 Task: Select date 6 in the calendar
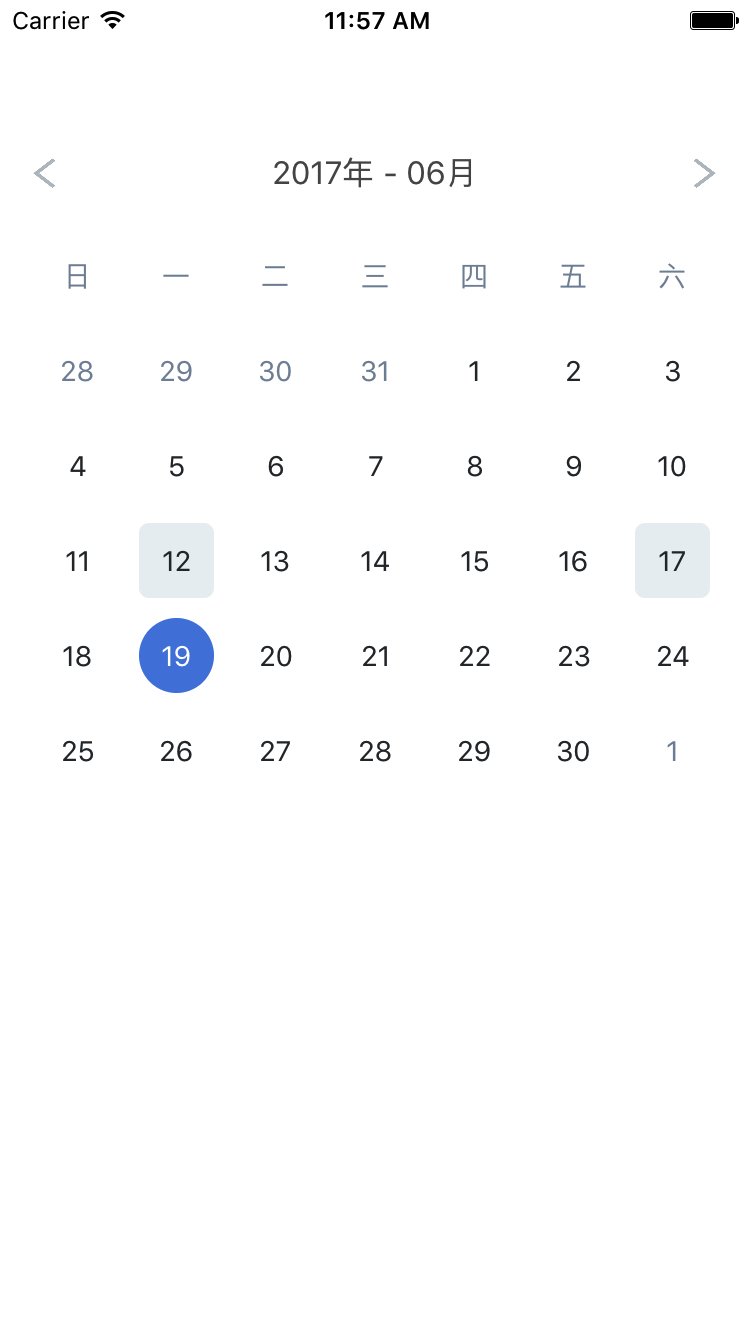point(275,466)
